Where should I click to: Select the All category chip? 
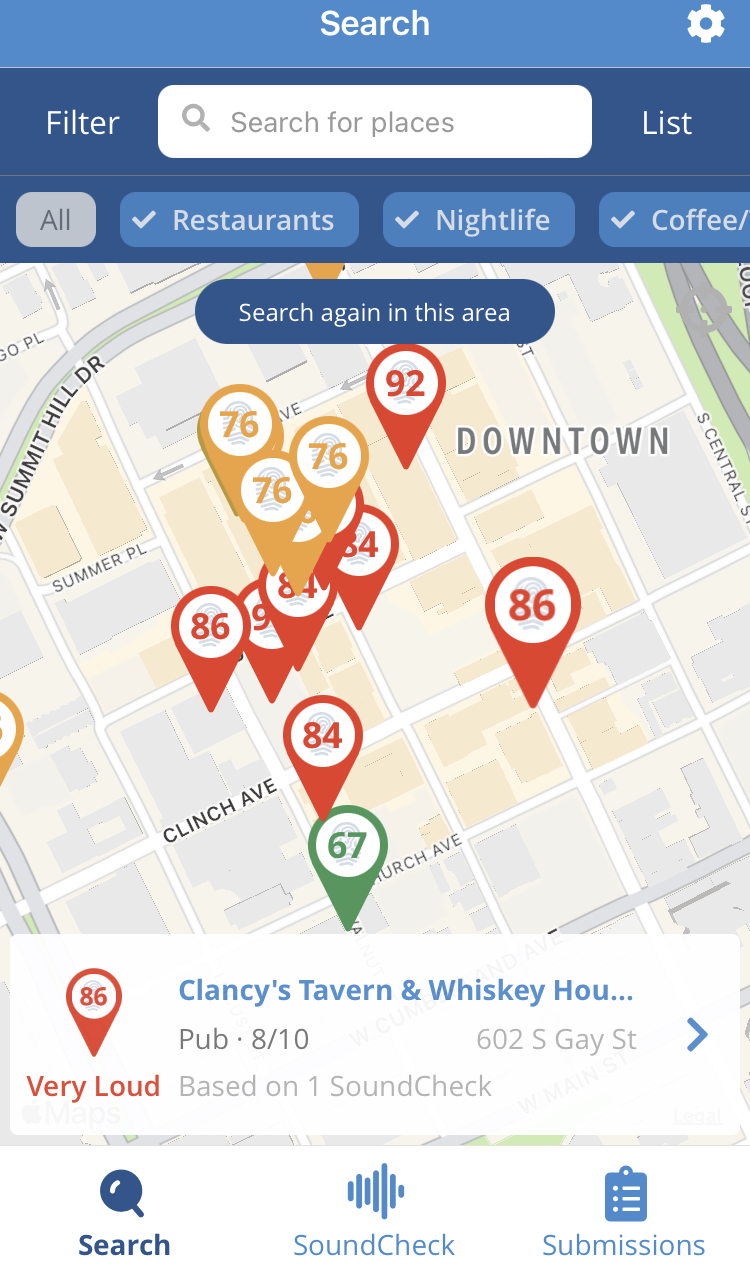click(x=56, y=220)
